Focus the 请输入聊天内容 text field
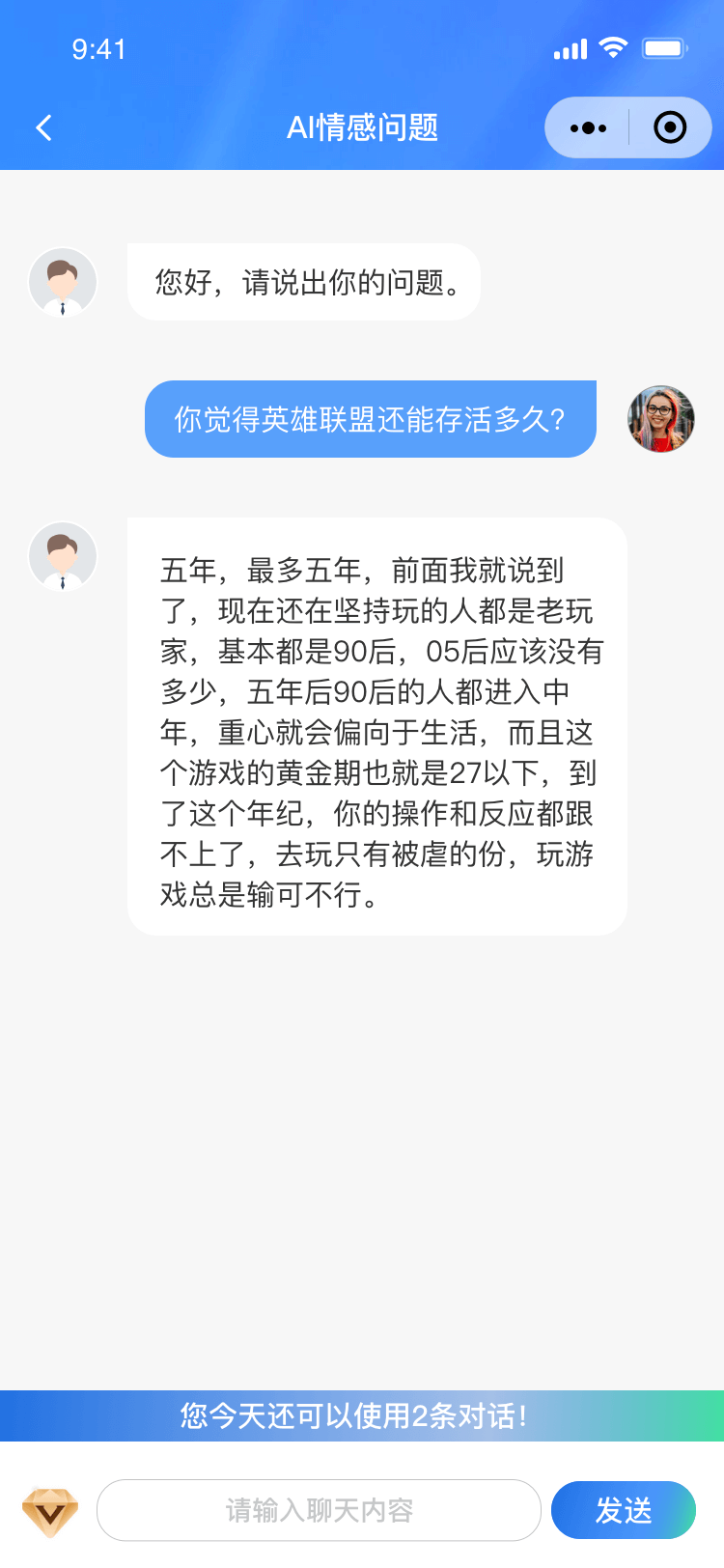The width and height of the screenshot is (724, 1568). pyautogui.click(x=319, y=1510)
